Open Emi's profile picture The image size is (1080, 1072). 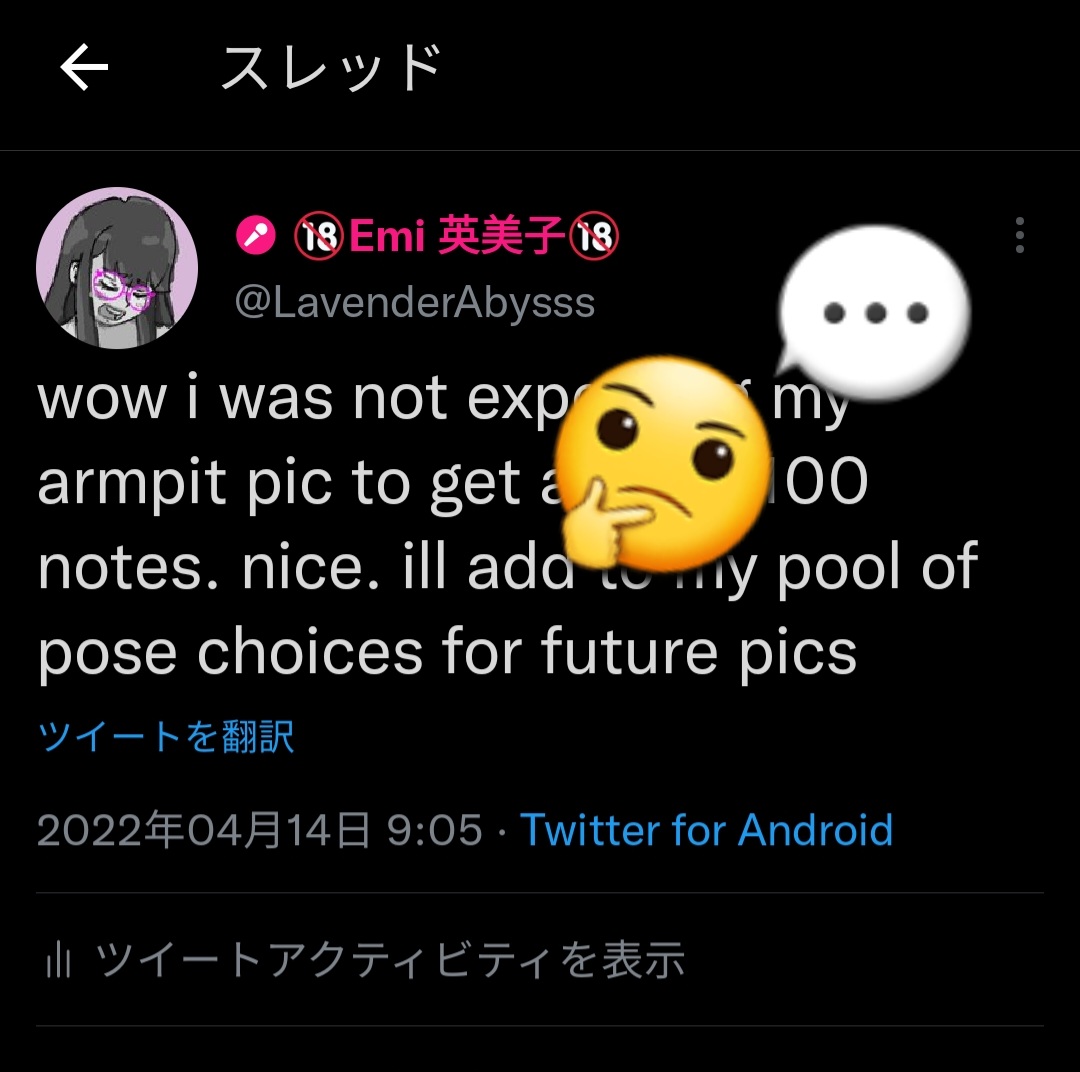pyautogui.click(x=117, y=268)
